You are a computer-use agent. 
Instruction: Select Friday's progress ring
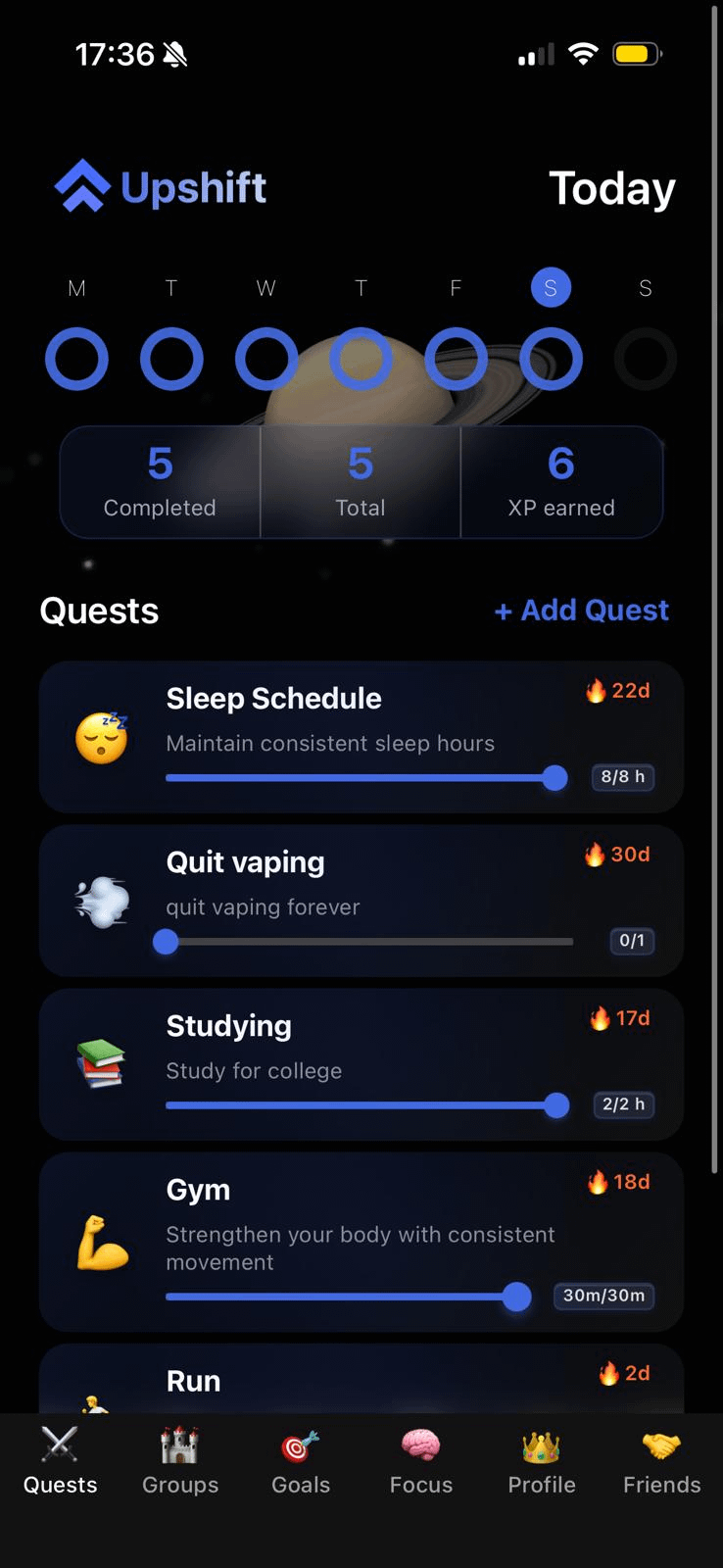coord(456,360)
